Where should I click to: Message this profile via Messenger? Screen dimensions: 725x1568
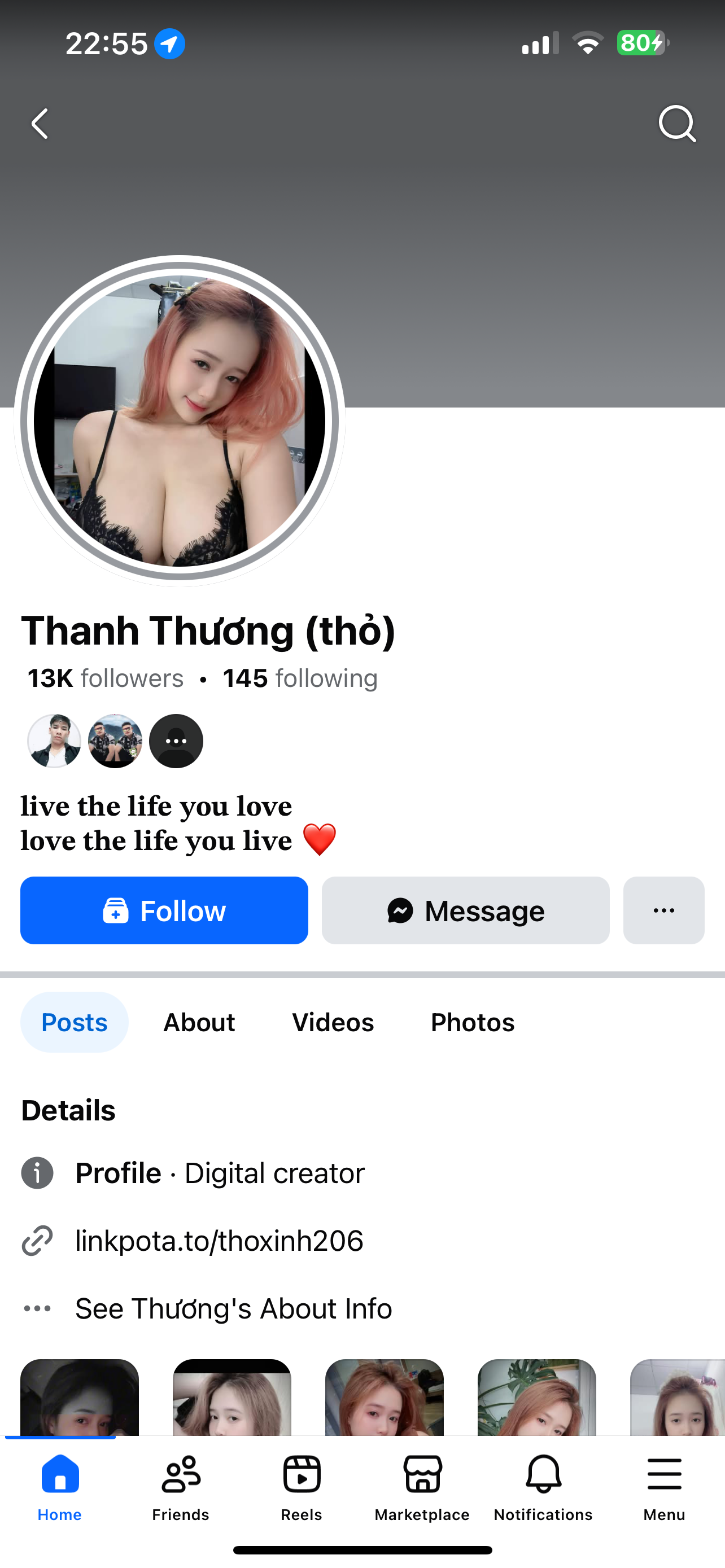466,910
